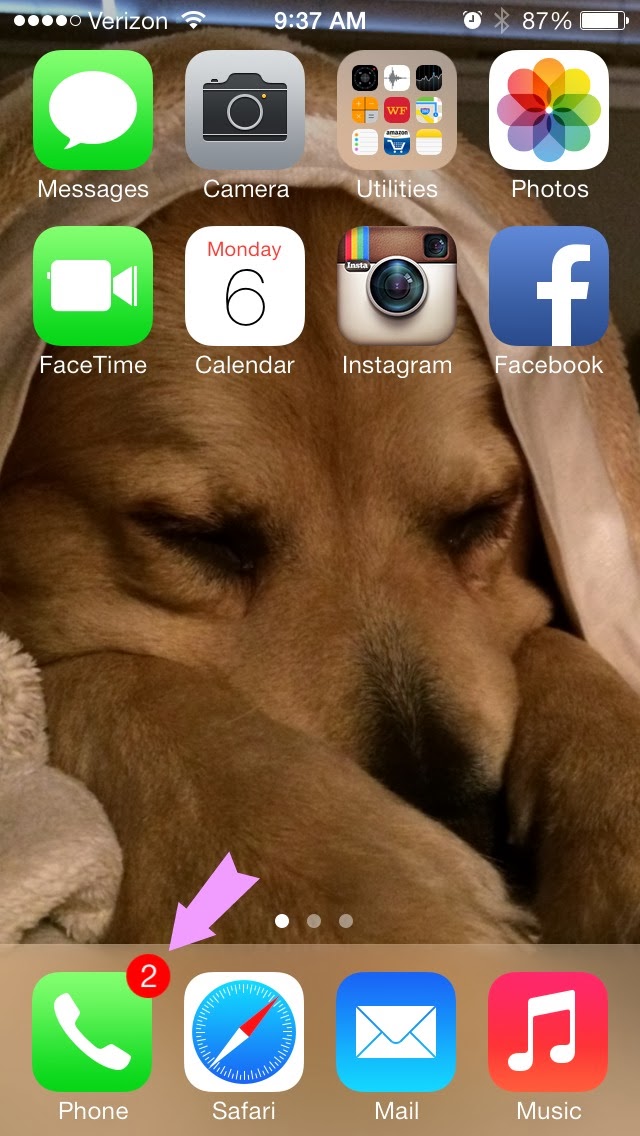Launch Instagram

tap(397, 286)
